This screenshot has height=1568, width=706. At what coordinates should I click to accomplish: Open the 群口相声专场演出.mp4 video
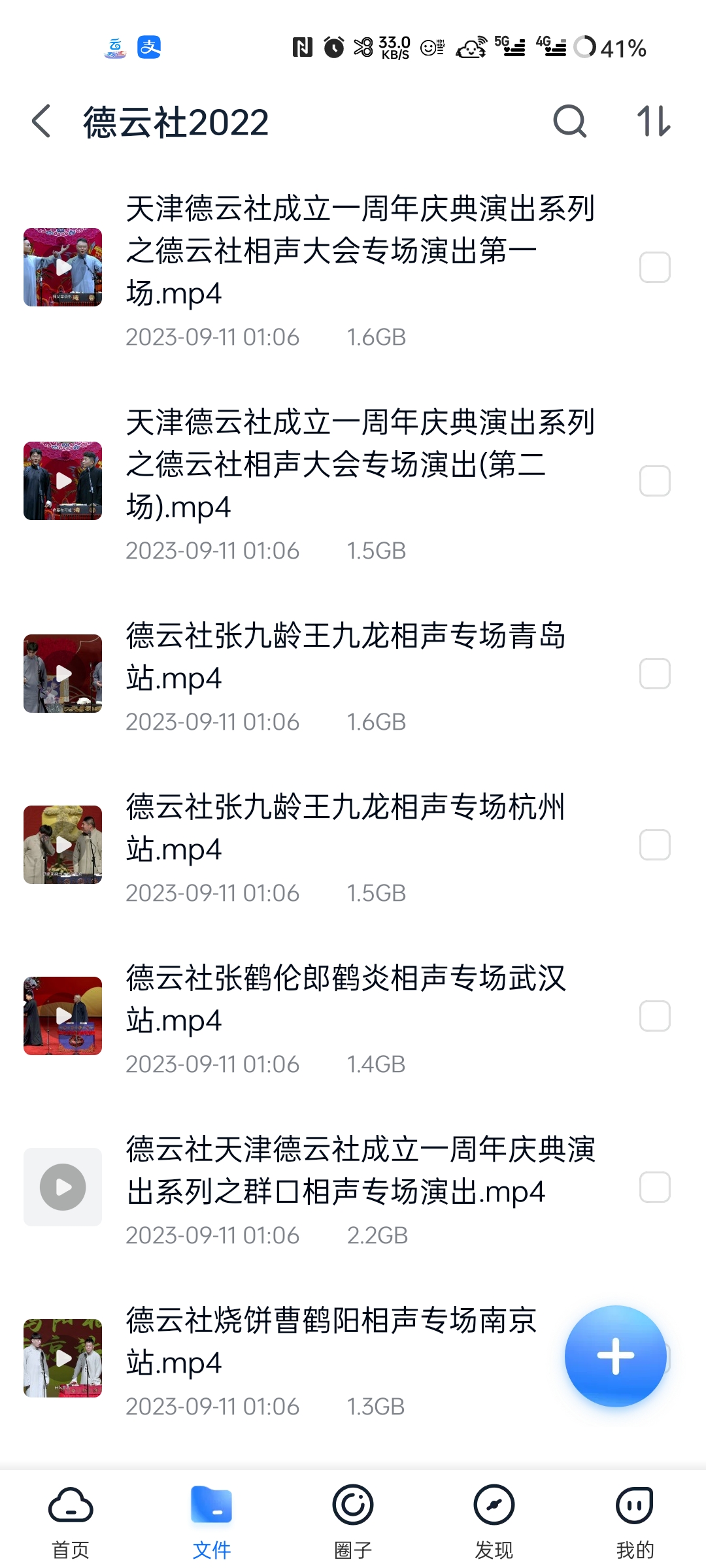tap(360, 1170)
